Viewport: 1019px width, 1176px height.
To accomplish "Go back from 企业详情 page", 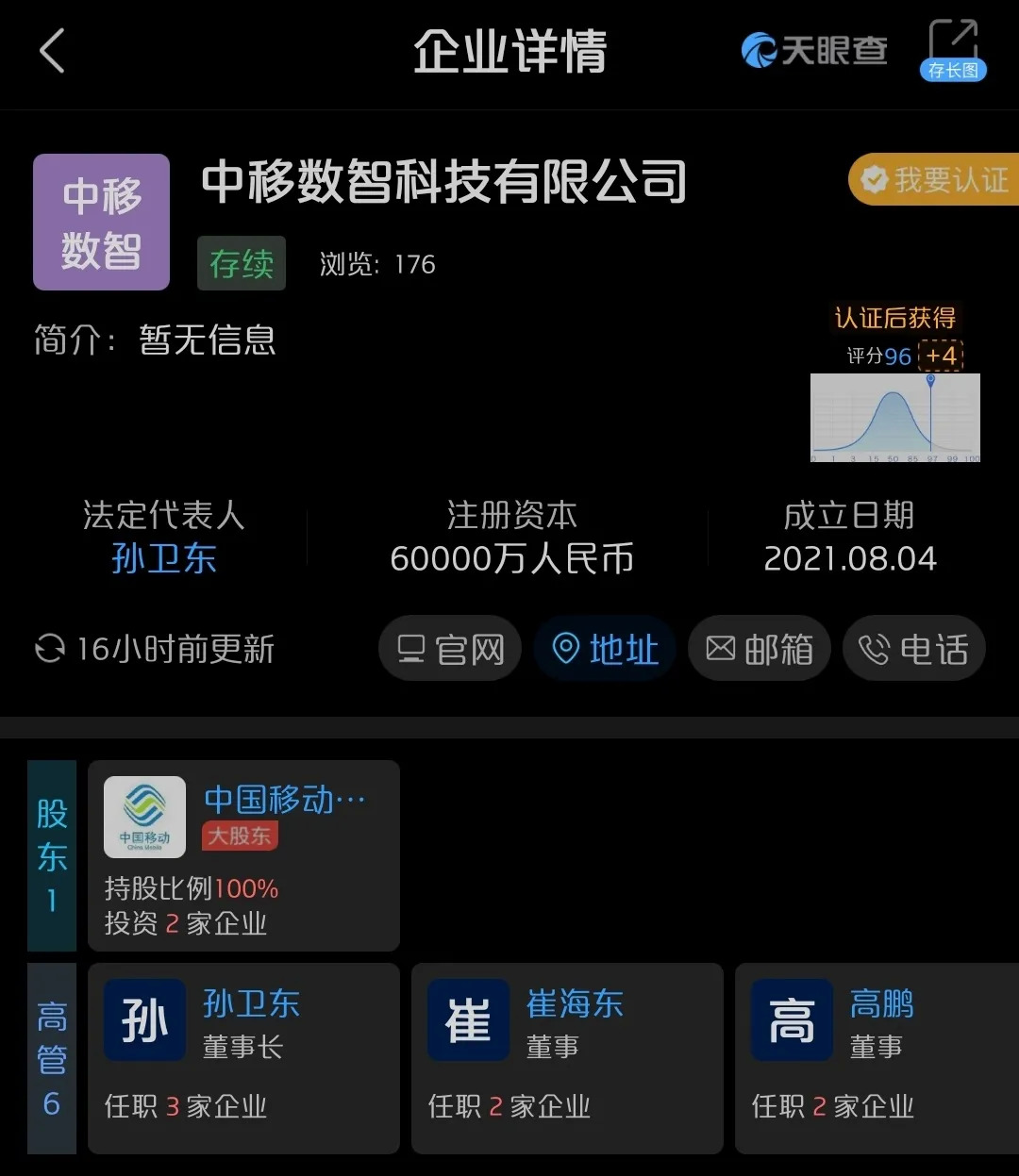I will coord(53,51).
